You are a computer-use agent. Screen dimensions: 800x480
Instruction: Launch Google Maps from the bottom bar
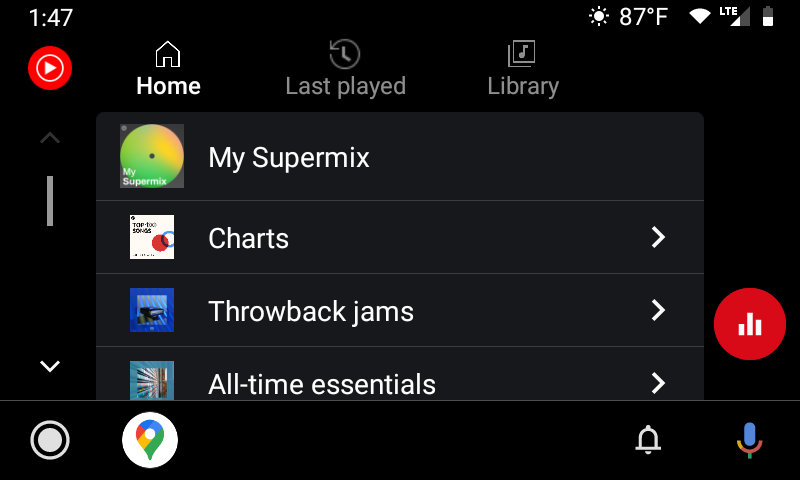pos(150,440)
